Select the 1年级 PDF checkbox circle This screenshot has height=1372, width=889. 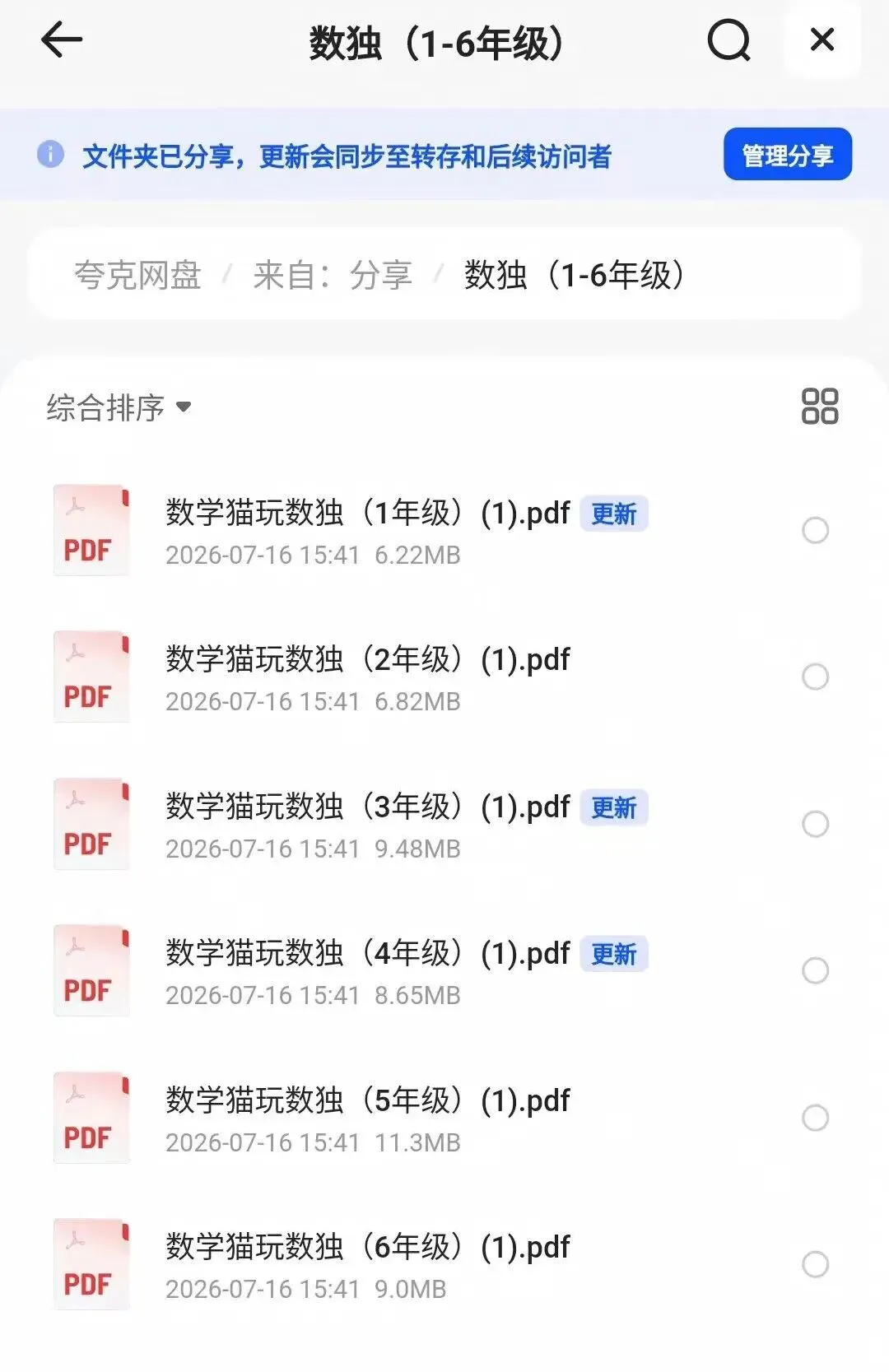(815, 530)
